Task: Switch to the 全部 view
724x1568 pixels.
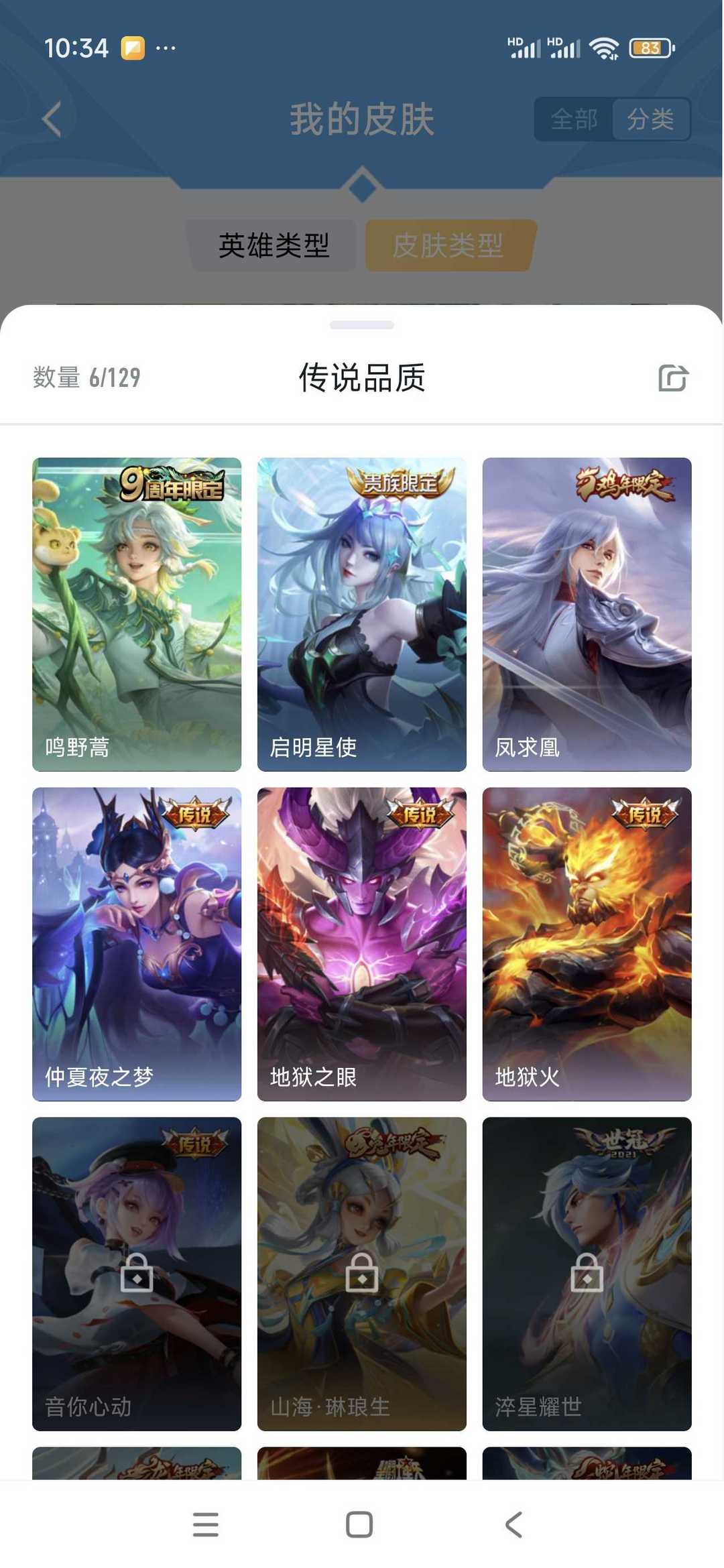Action: (574, 119)
